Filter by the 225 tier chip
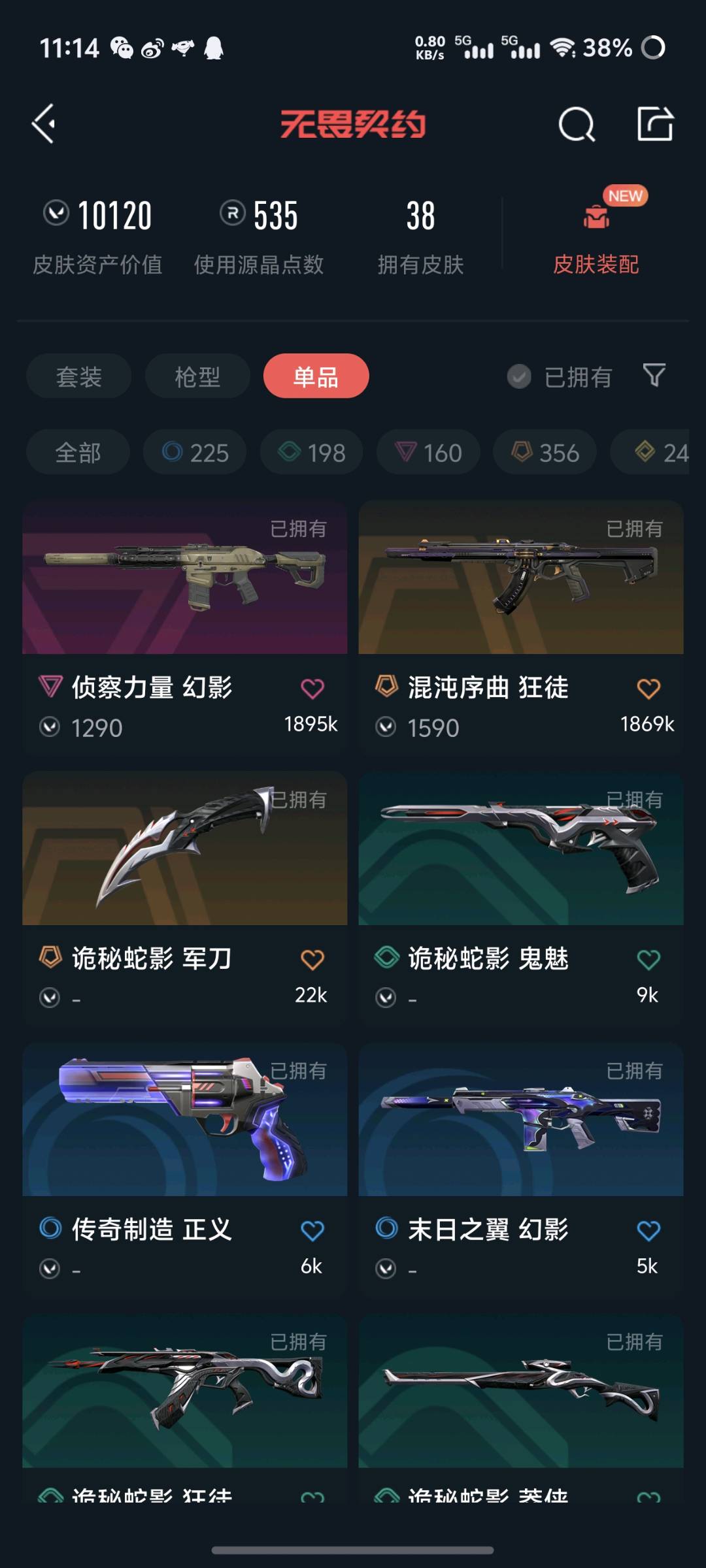 195,452
